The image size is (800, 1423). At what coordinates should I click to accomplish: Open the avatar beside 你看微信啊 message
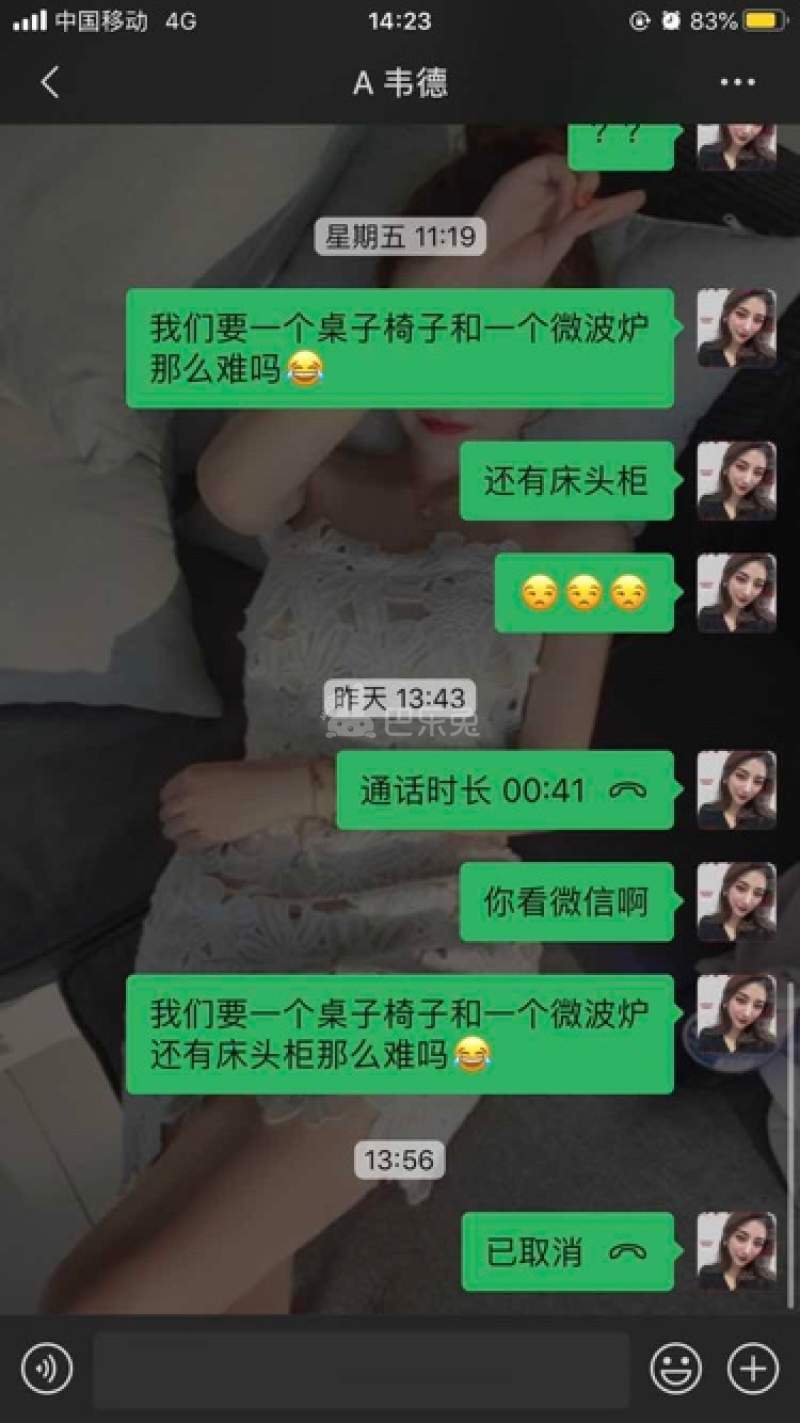736,902
